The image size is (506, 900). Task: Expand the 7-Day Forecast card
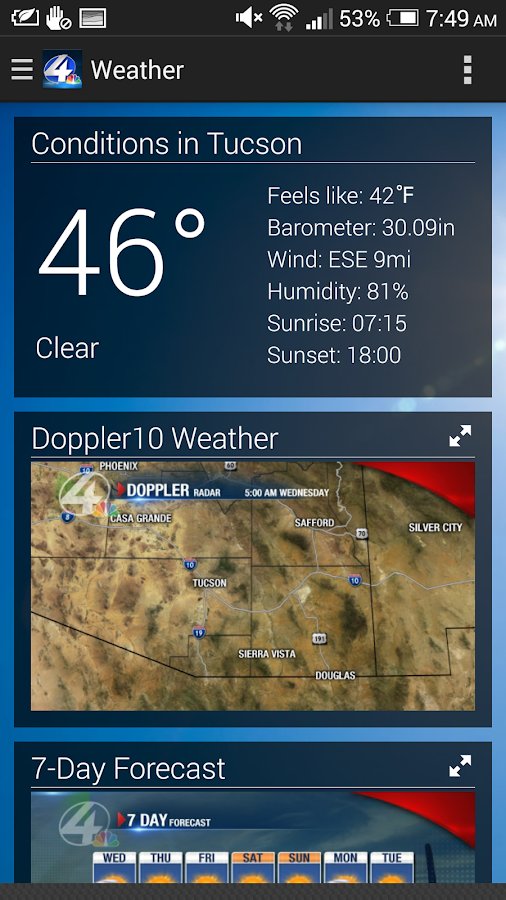[460, 766]
